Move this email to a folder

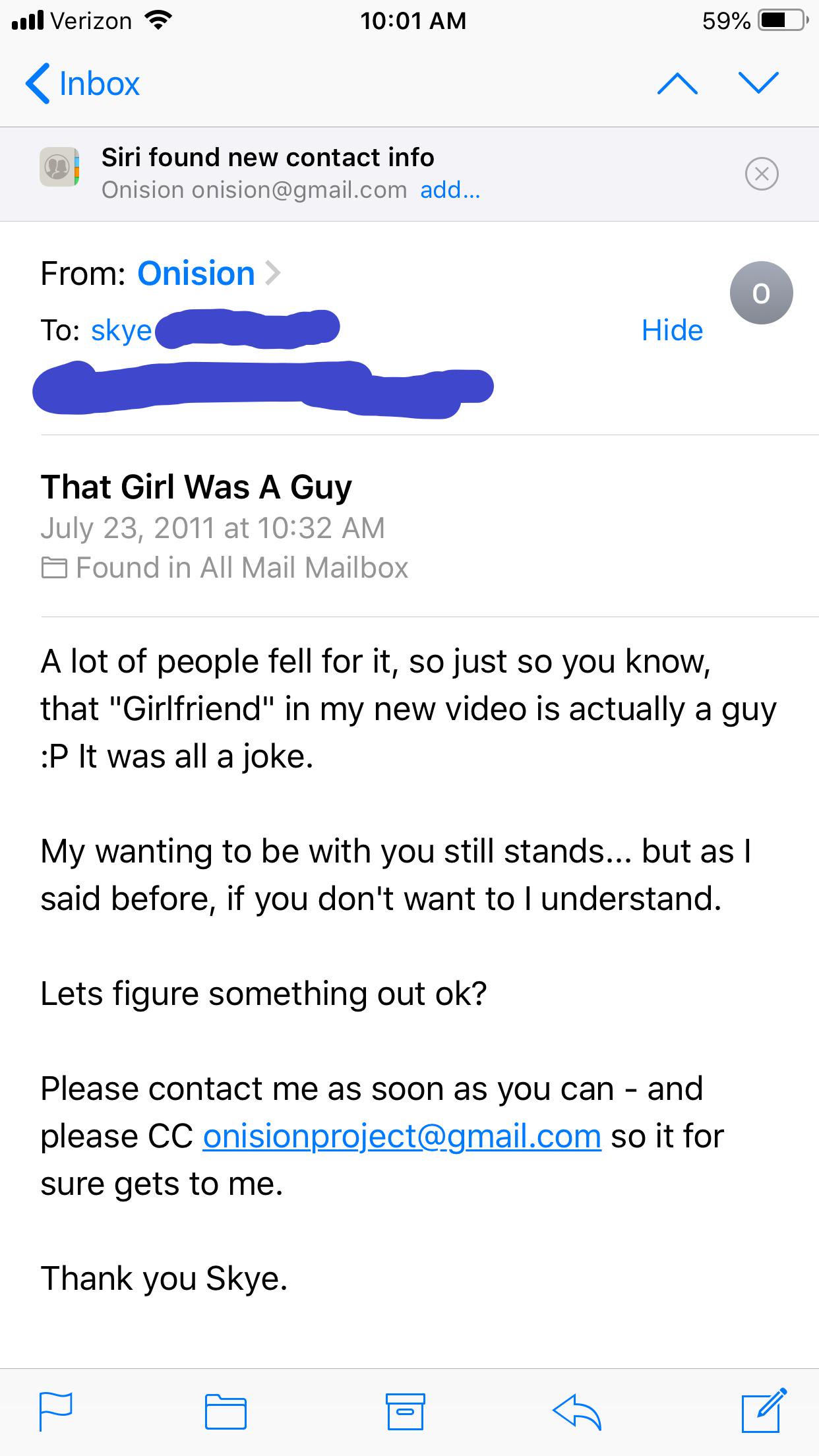pos(226,1411)
